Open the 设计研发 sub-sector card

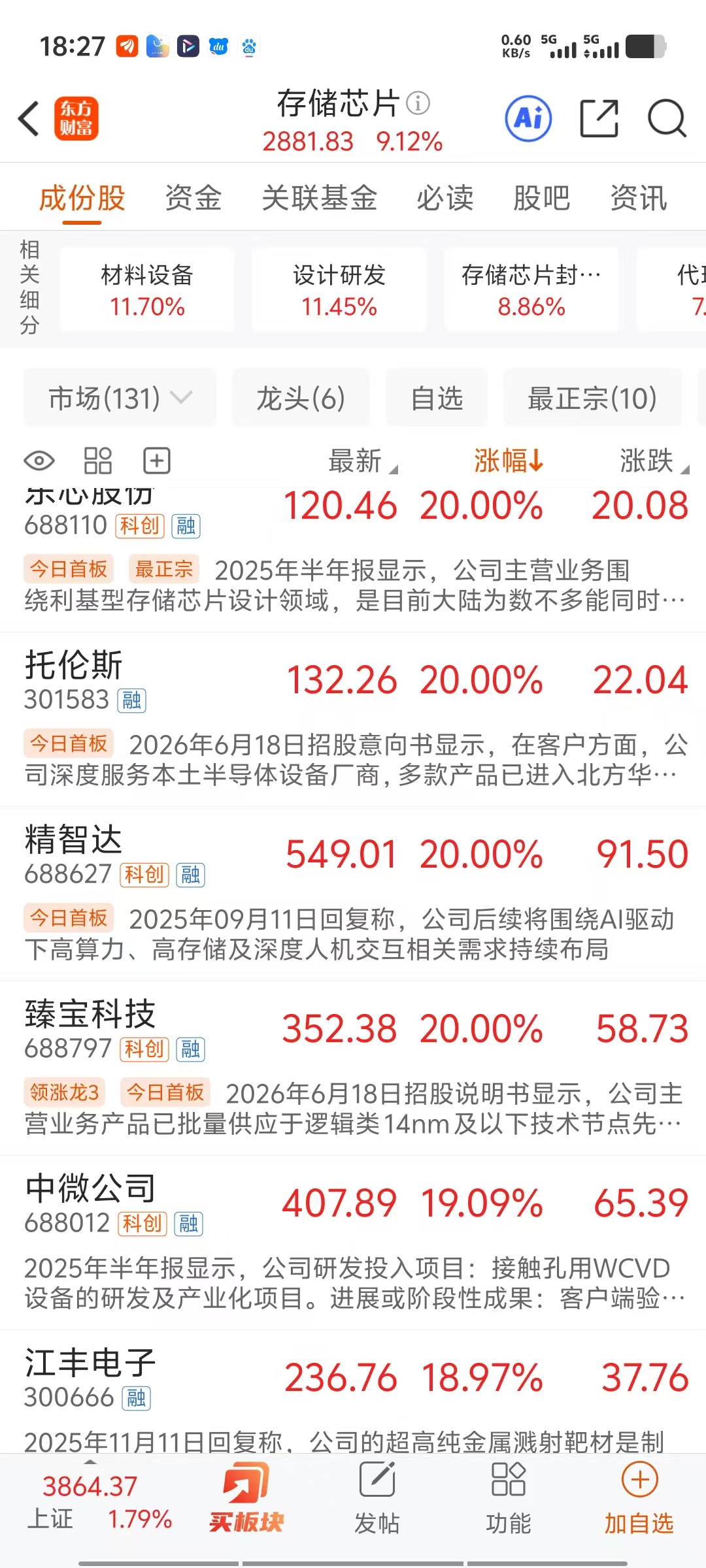coord(339,289)
